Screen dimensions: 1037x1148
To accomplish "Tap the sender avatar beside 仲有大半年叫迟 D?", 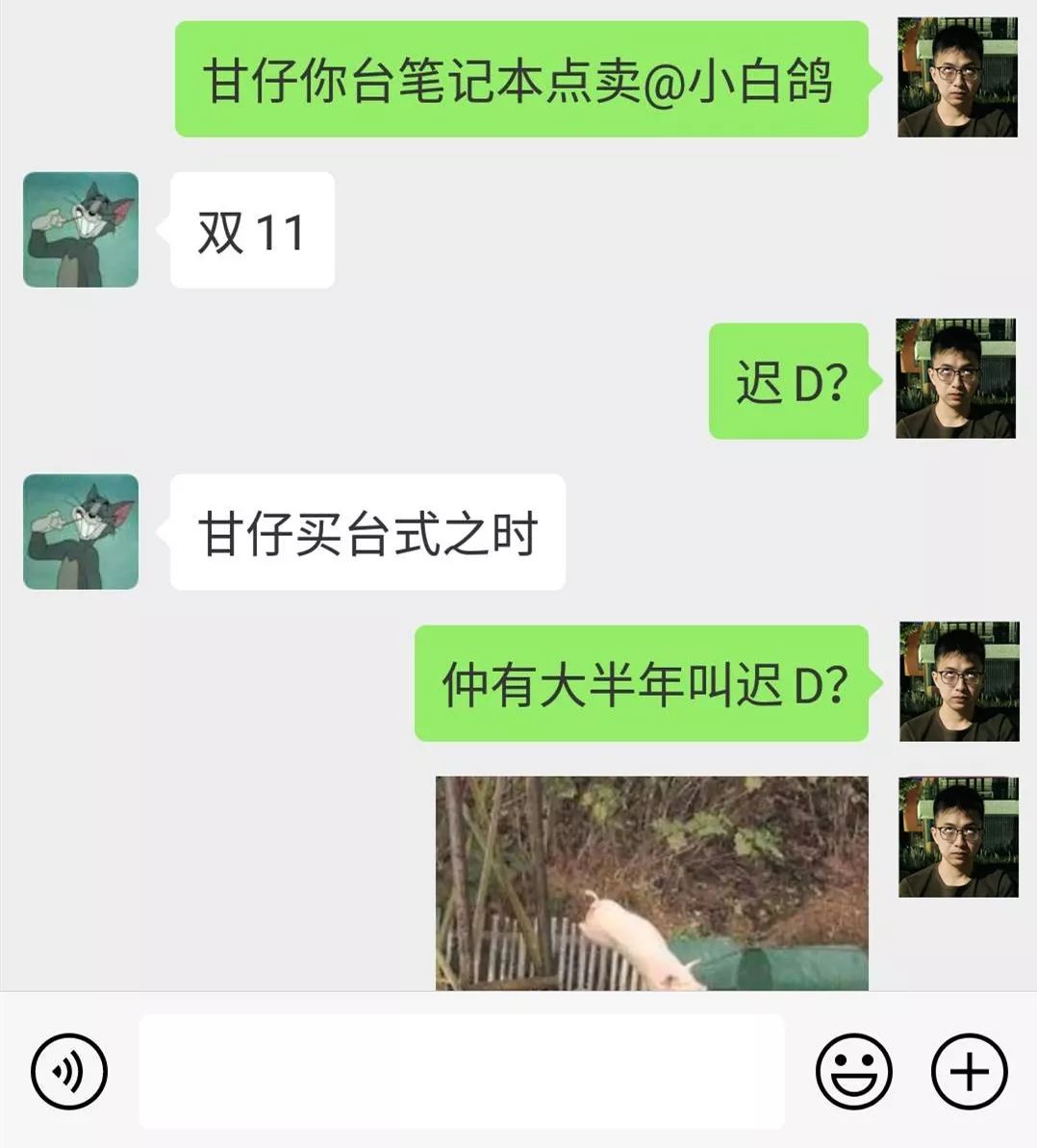I will 958,681.
